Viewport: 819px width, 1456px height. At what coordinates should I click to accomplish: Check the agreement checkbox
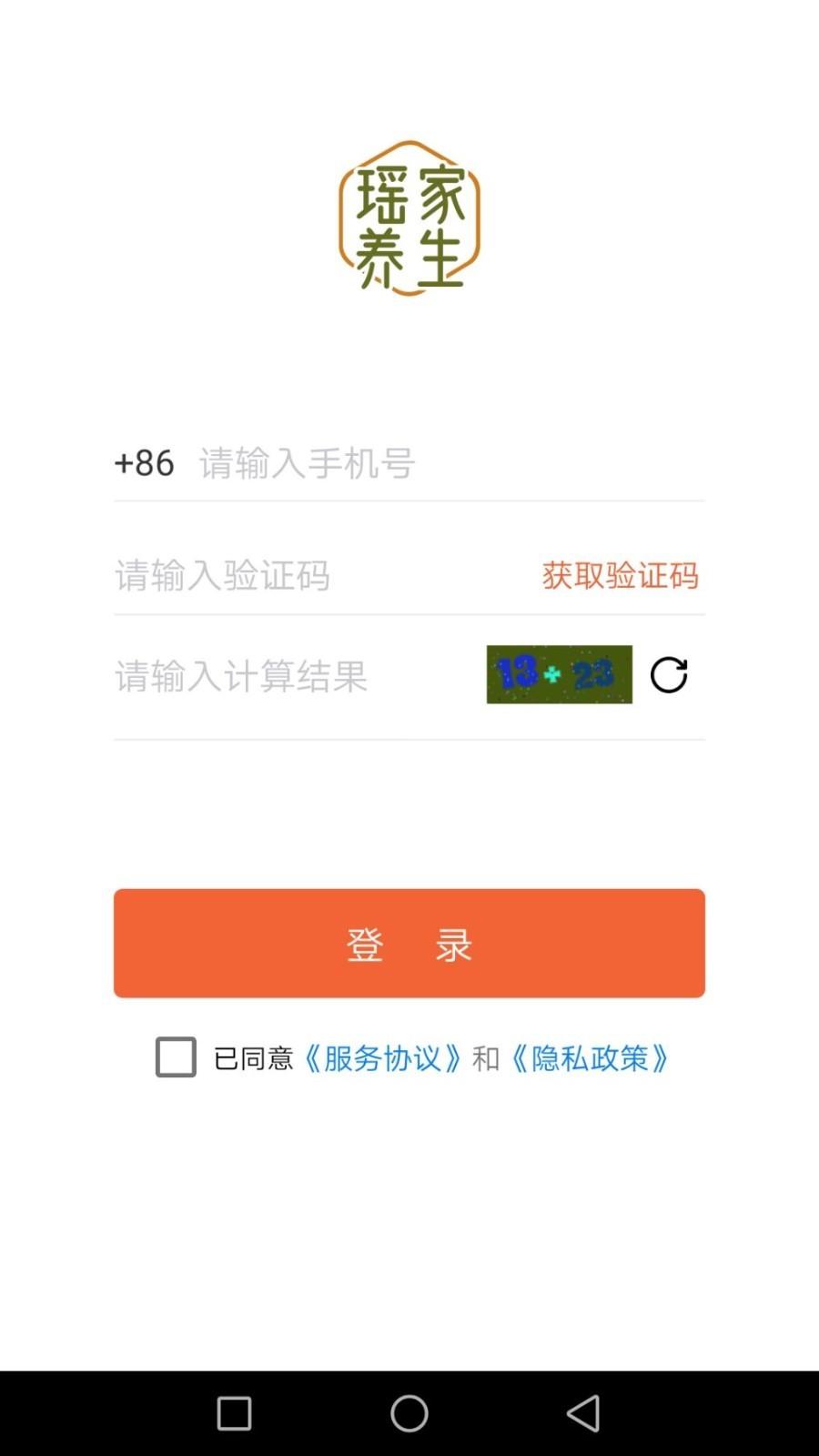(x=176, y=1057)
